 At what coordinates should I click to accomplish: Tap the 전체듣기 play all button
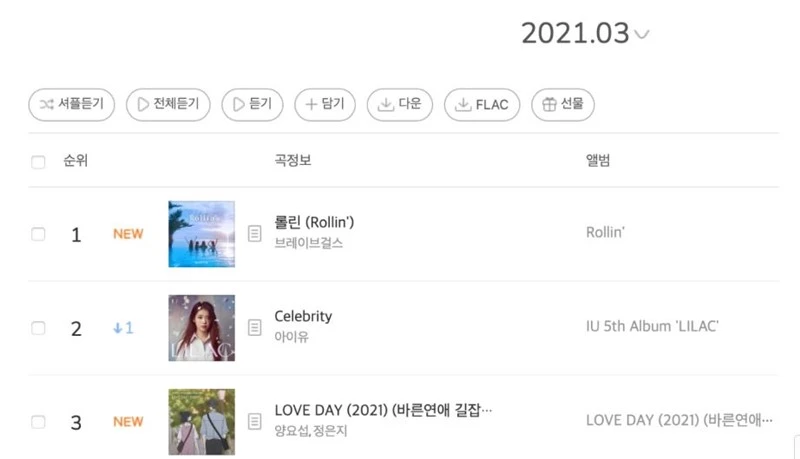[168, 104]
